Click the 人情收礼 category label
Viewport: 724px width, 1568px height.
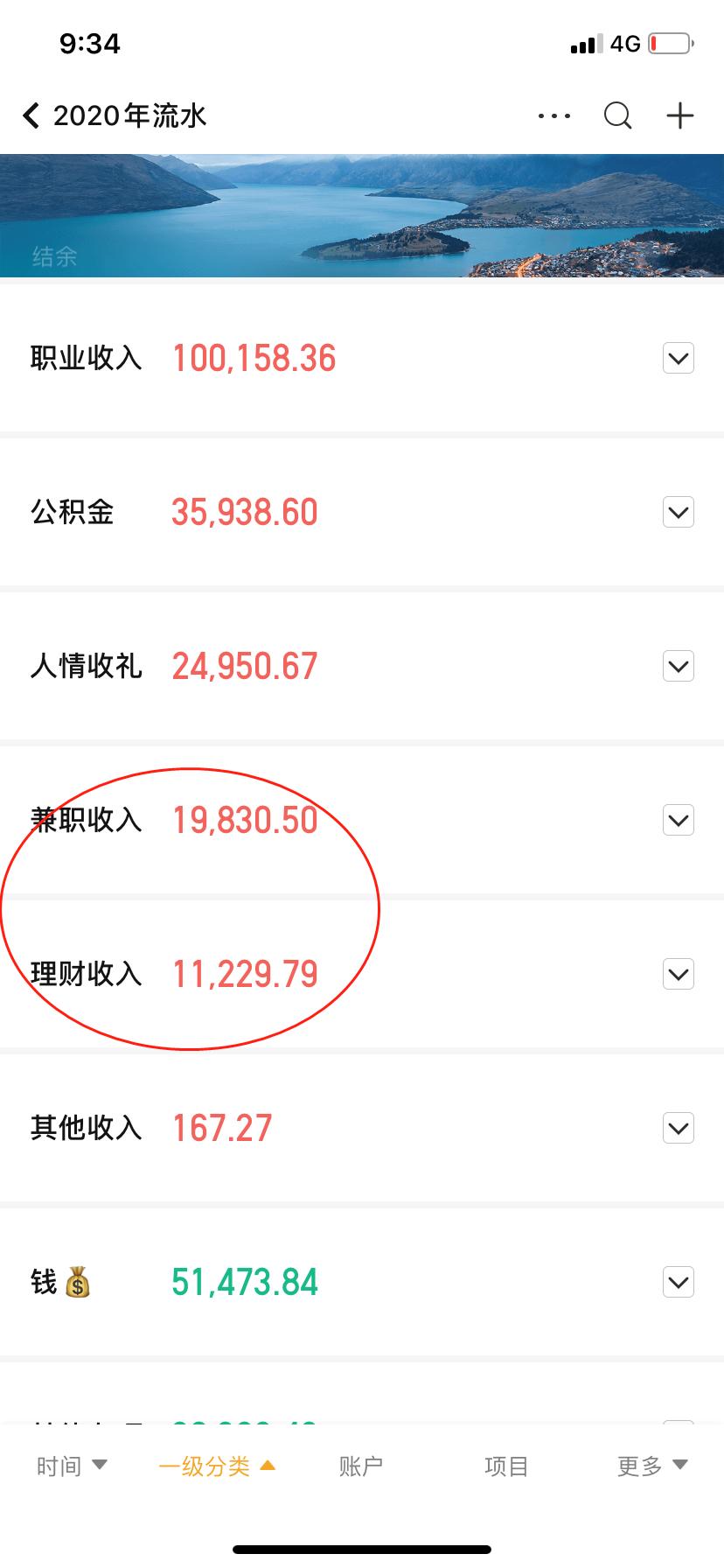(x=85, y=666)
